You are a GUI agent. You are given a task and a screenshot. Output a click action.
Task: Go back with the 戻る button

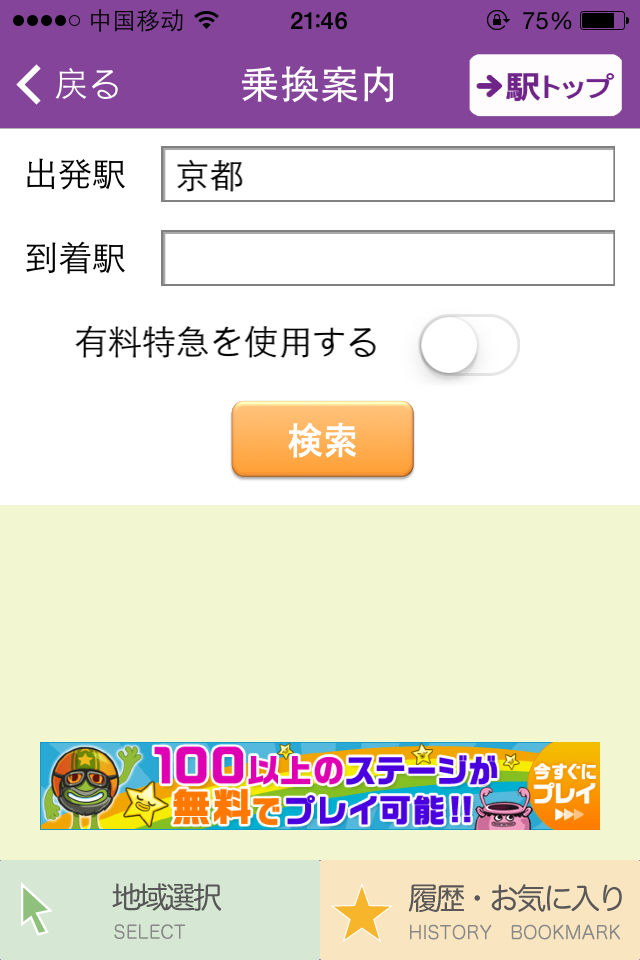68,86
